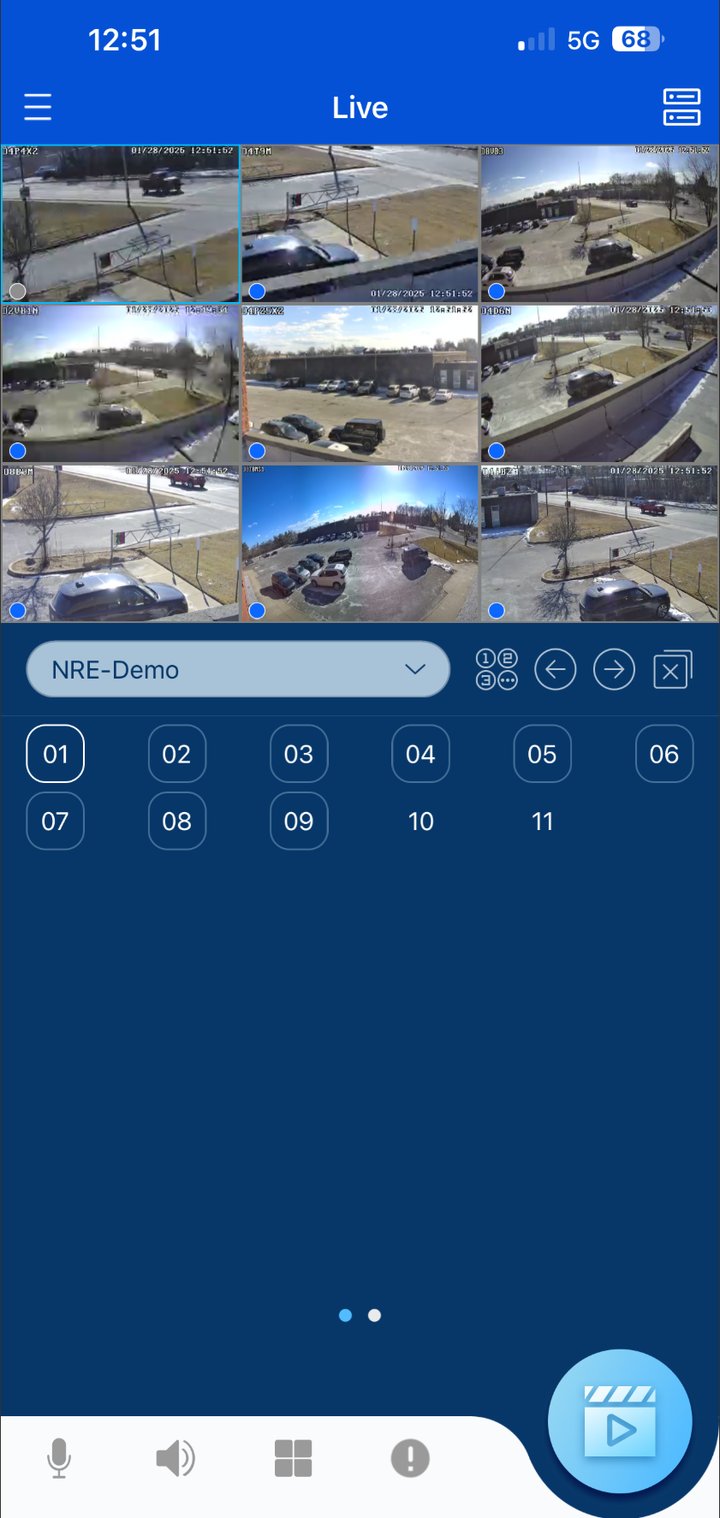Change the grid layout with the split-view icon

point(292,1458)
